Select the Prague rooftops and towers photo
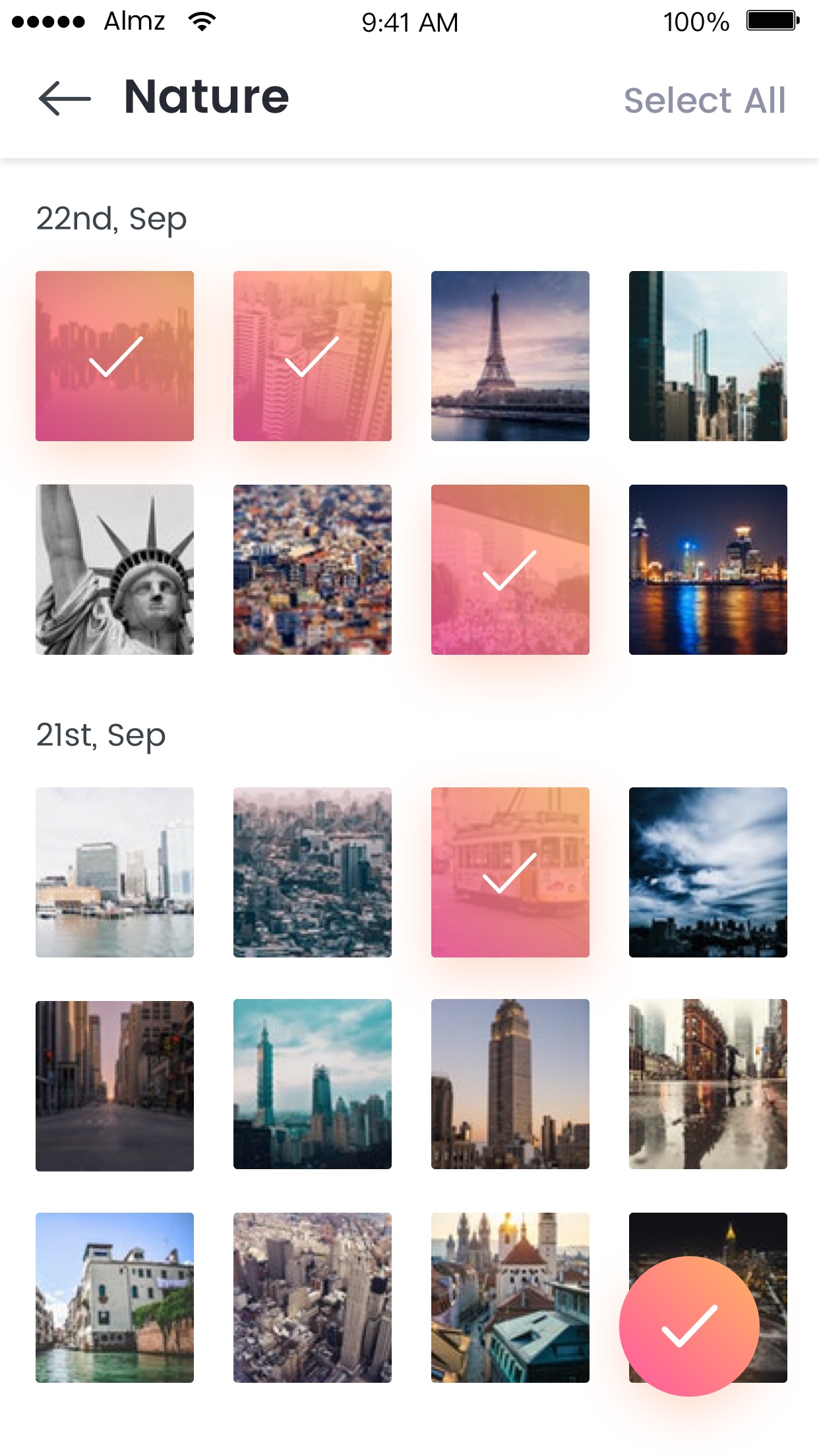819x1456 pixels. coord(510,1298)
